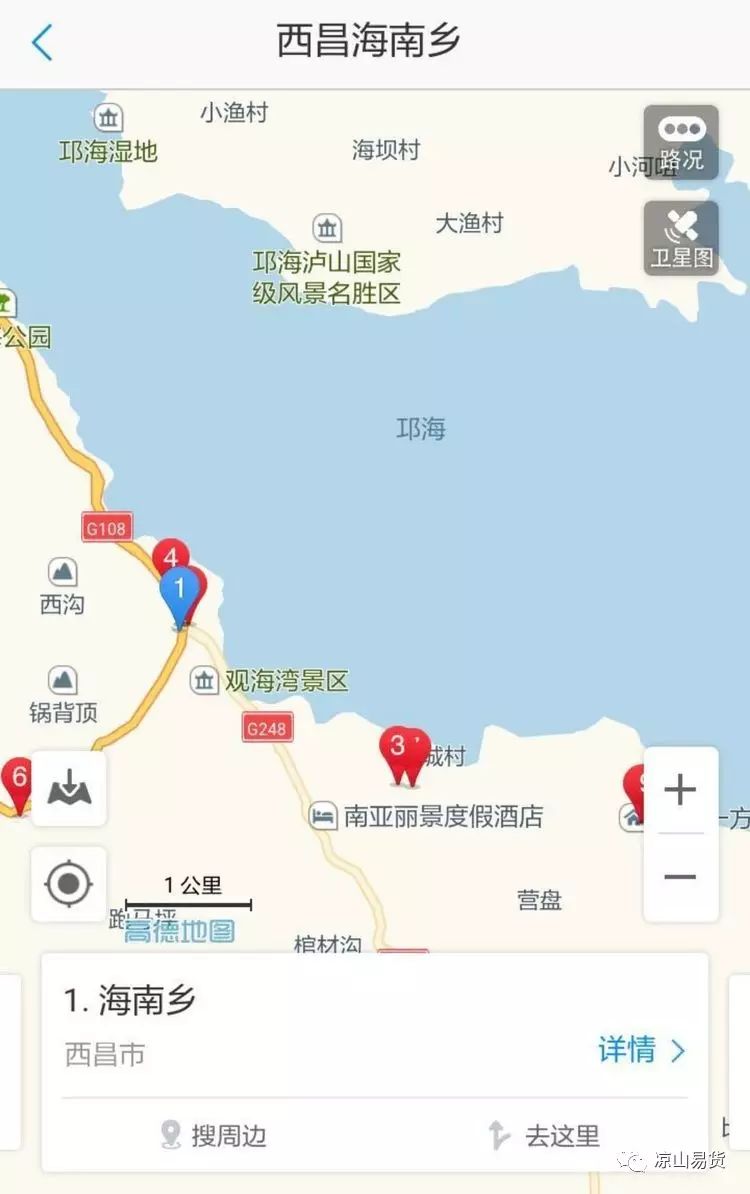This screenshot has height=1194, width=750.
Task: Select map marker 4 along G108
Action: point(170,557)
